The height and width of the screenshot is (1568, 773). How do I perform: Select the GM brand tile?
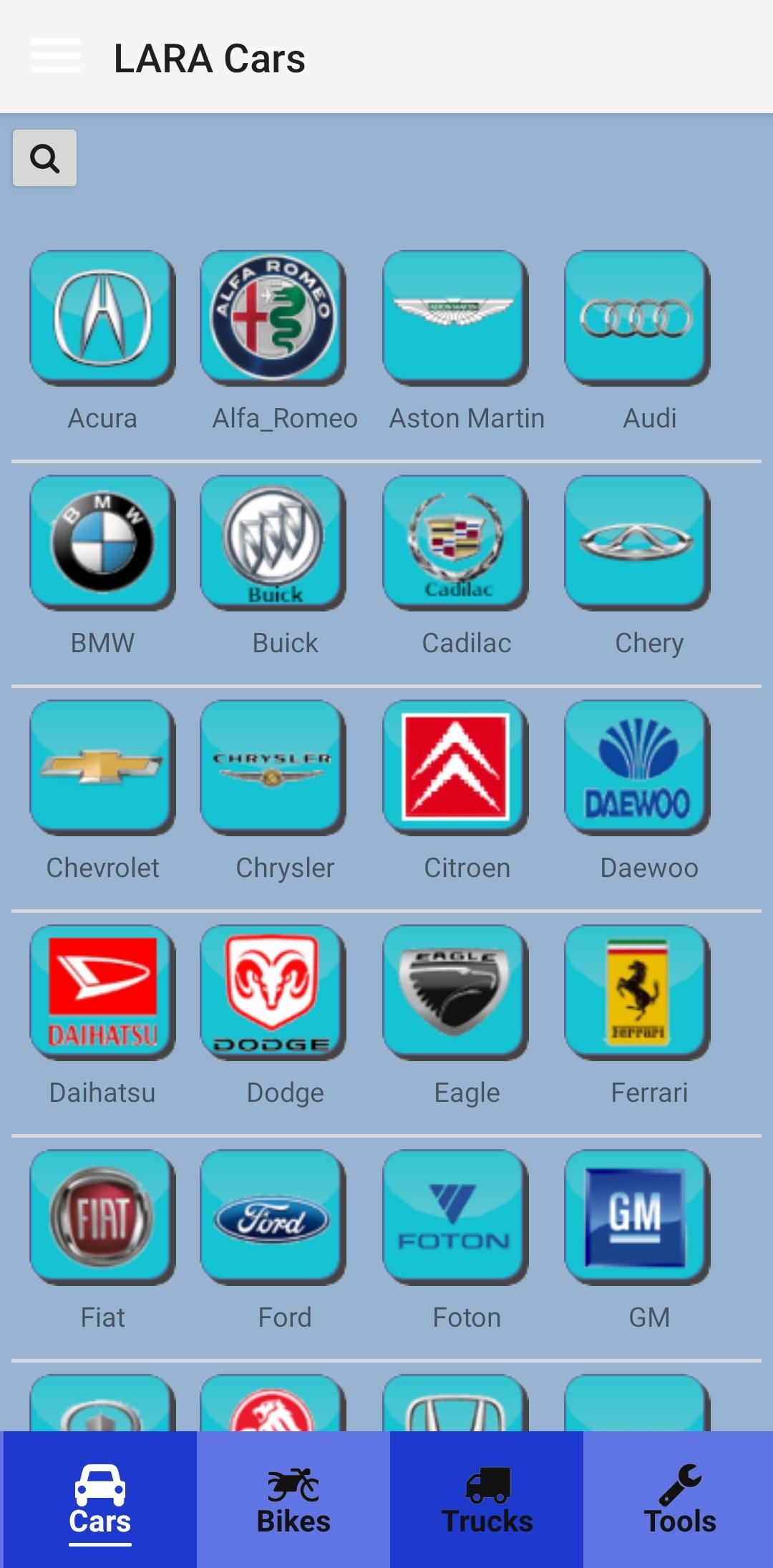pyautogui.click(x=636, y=1216)
